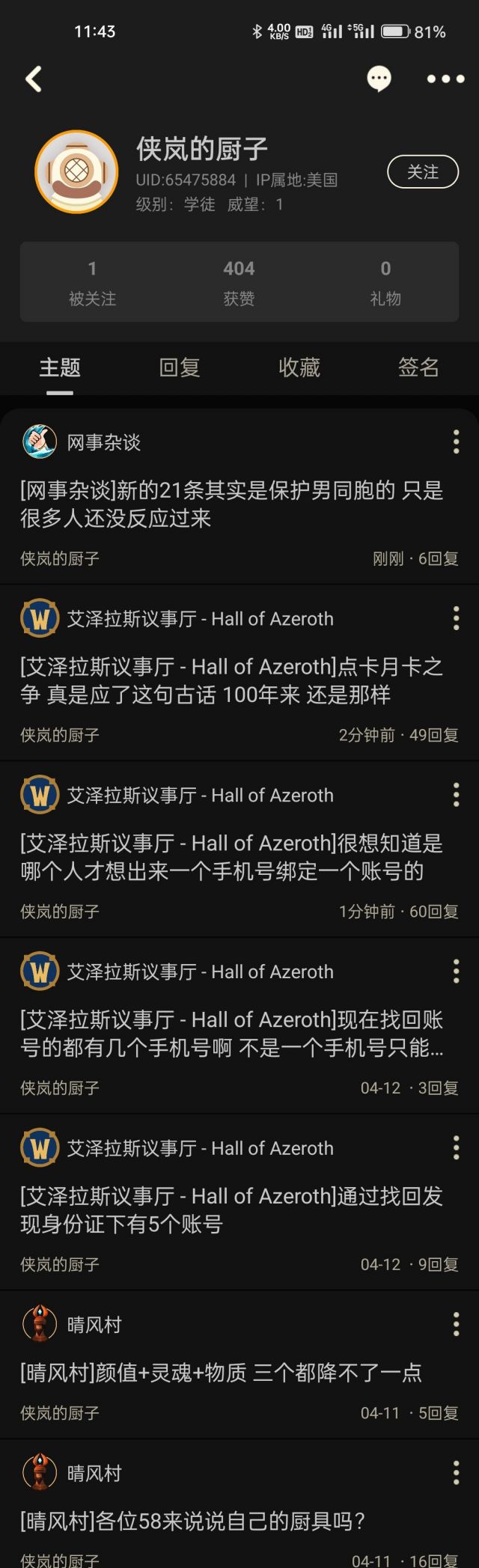The image size is (479, 1568).
Task: View the profile avatar of 侠岚的厨子
Action: [76, 172]
